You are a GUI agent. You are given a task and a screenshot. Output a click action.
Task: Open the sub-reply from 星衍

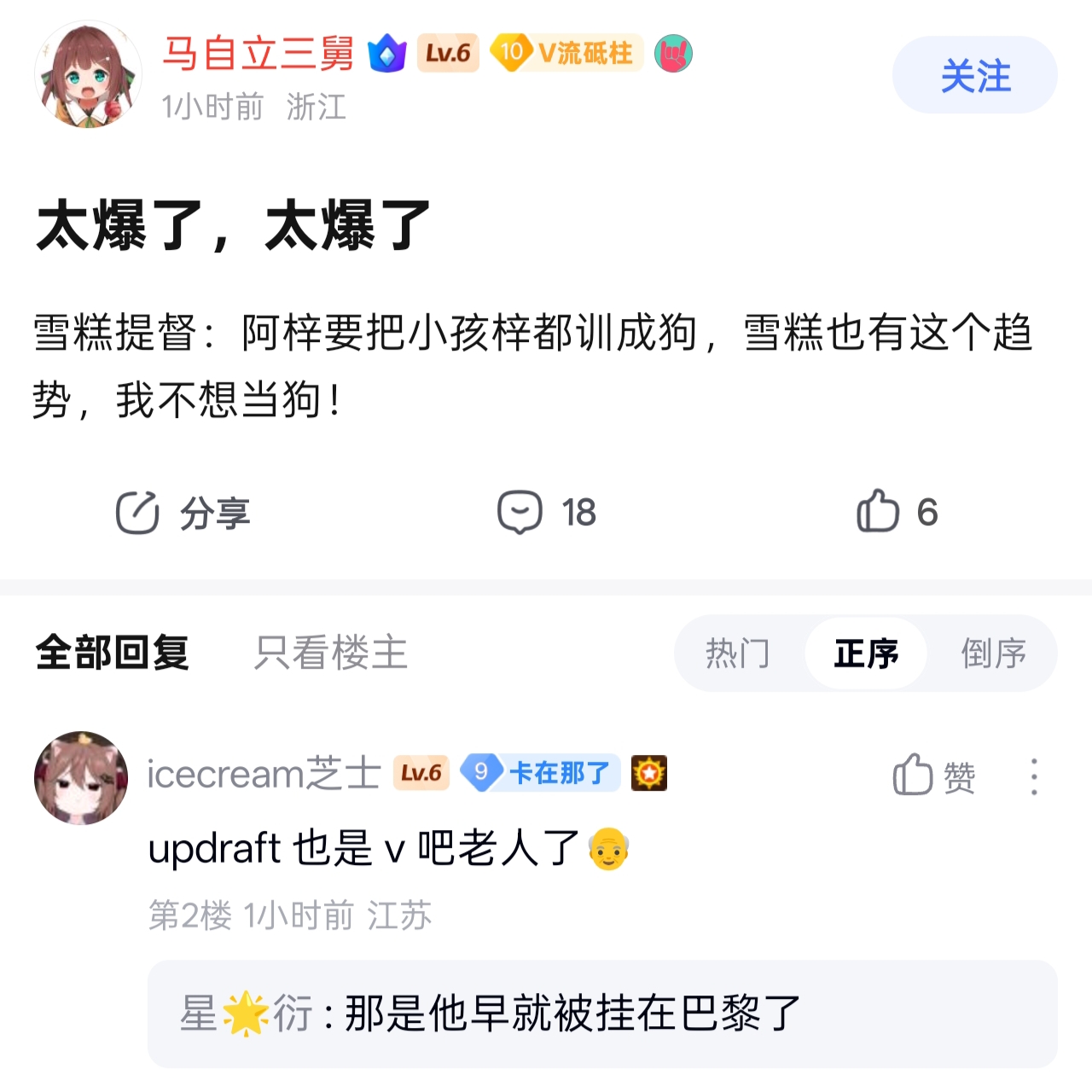[x=602, y=1014]
